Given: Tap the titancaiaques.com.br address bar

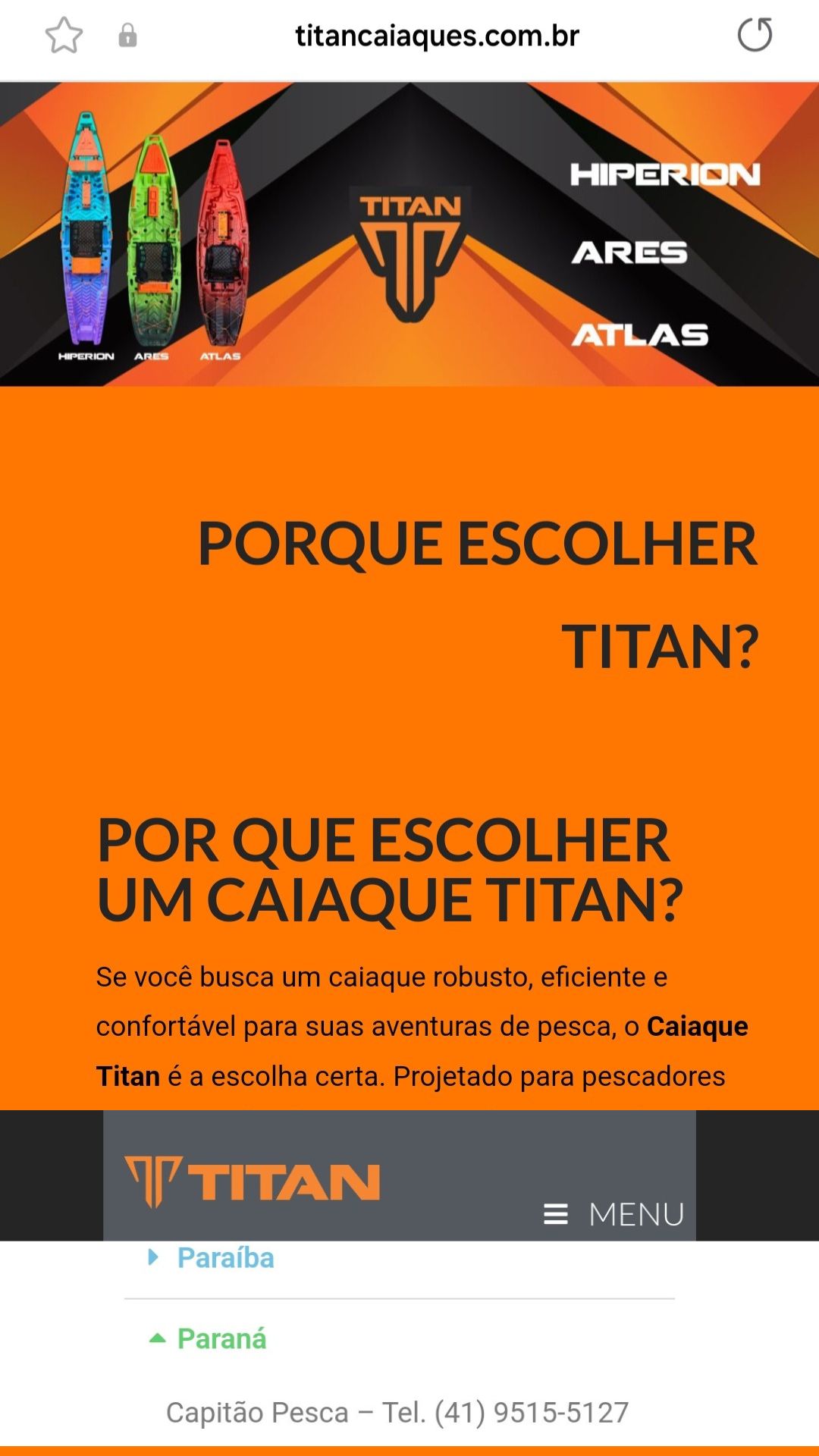Looking at the screenshot, I should [437, 36].
